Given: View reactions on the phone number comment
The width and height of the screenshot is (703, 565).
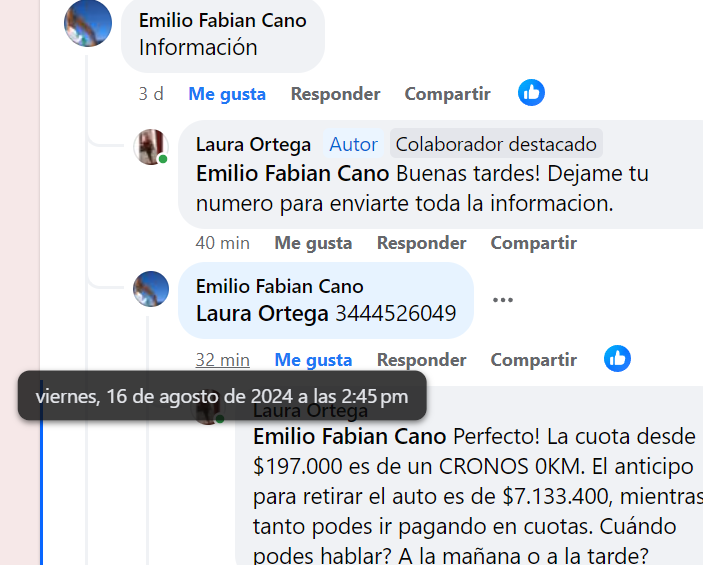Looking at the screenshot, I should click(x=617, y=358).
